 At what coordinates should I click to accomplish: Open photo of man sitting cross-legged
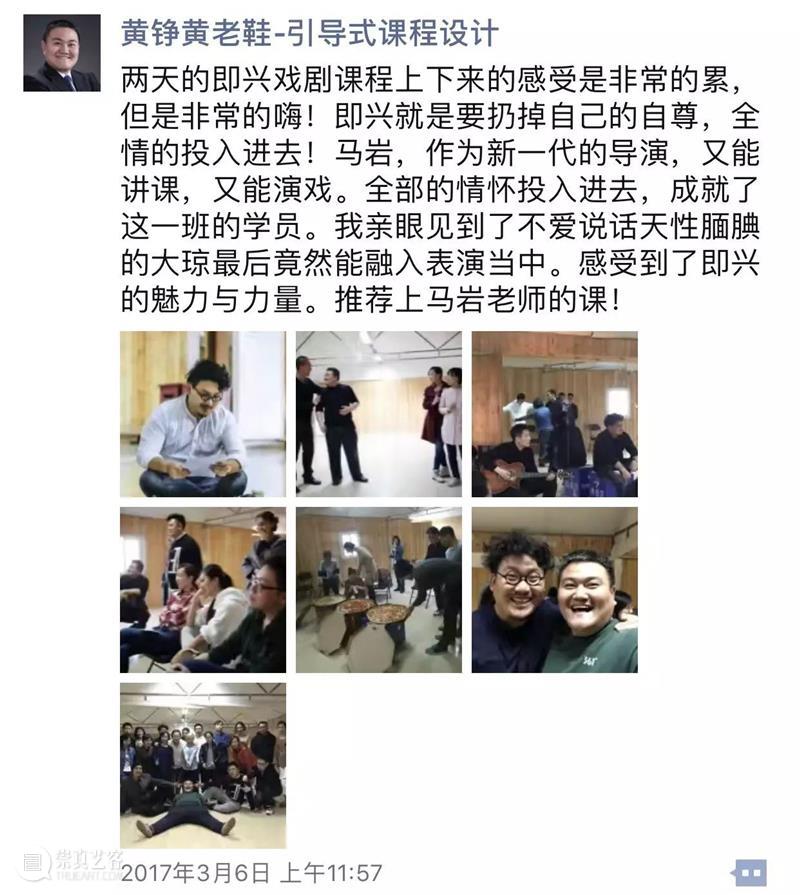point(203,414)
